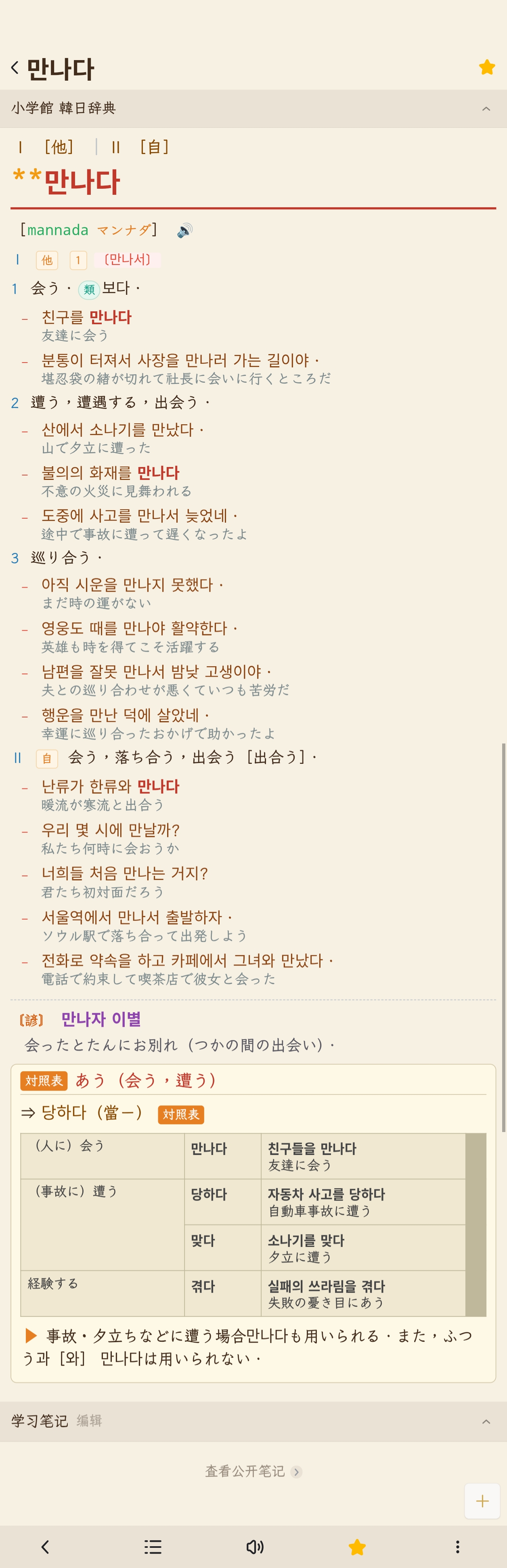Go back from the 만나다 entry
507x1568 pixels.
(15, 68)
